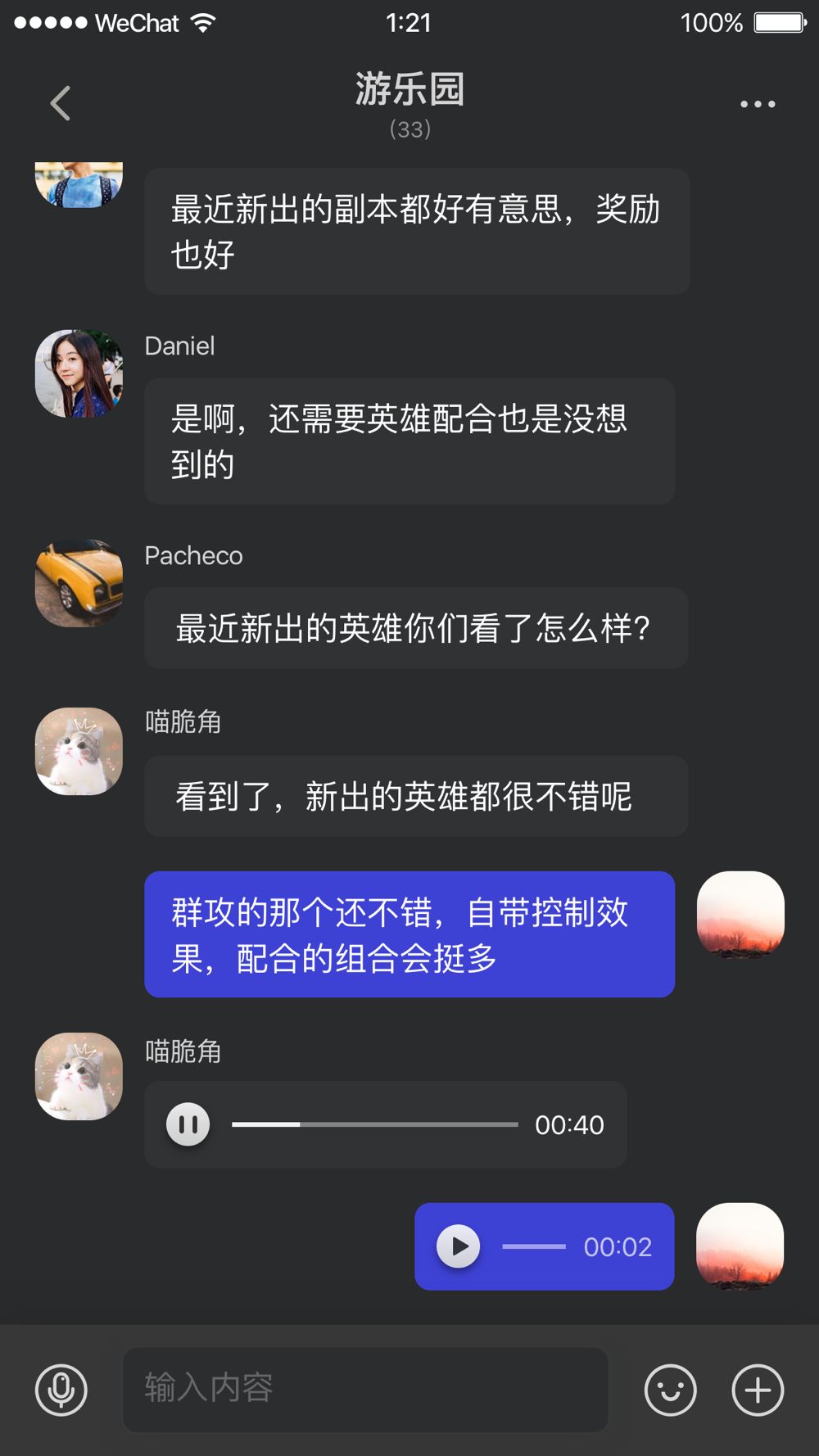Tap the seek bar of the 00:40 audio

[x=375, y=1124]
